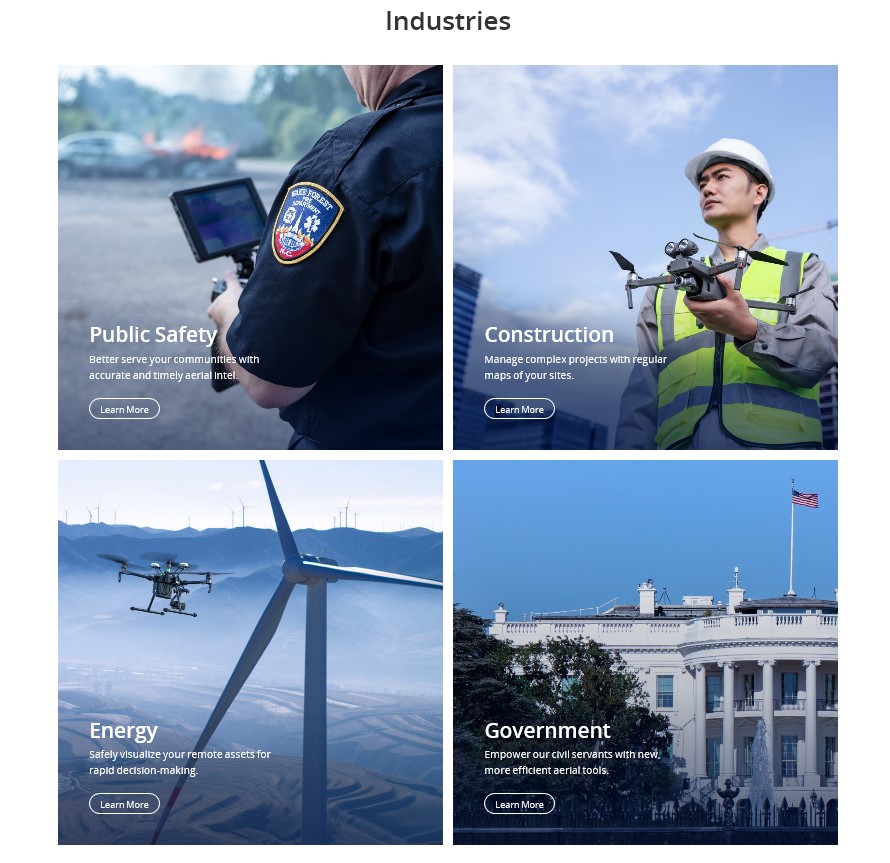This screenshot has width=890, height=863.
Task: Tap Learn More under Construction
Action: (519, 409)
